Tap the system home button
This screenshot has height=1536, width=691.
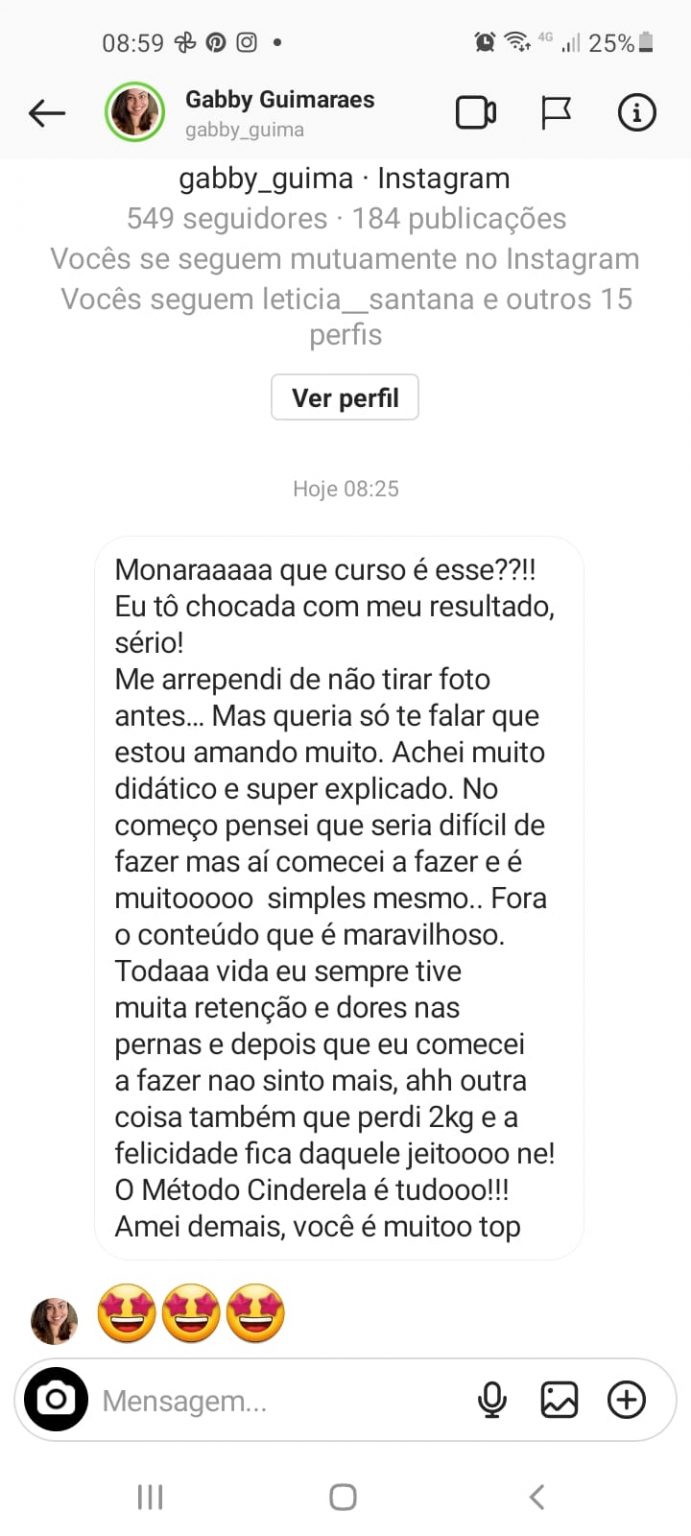pyautogui.click(x=343, y=1497)
